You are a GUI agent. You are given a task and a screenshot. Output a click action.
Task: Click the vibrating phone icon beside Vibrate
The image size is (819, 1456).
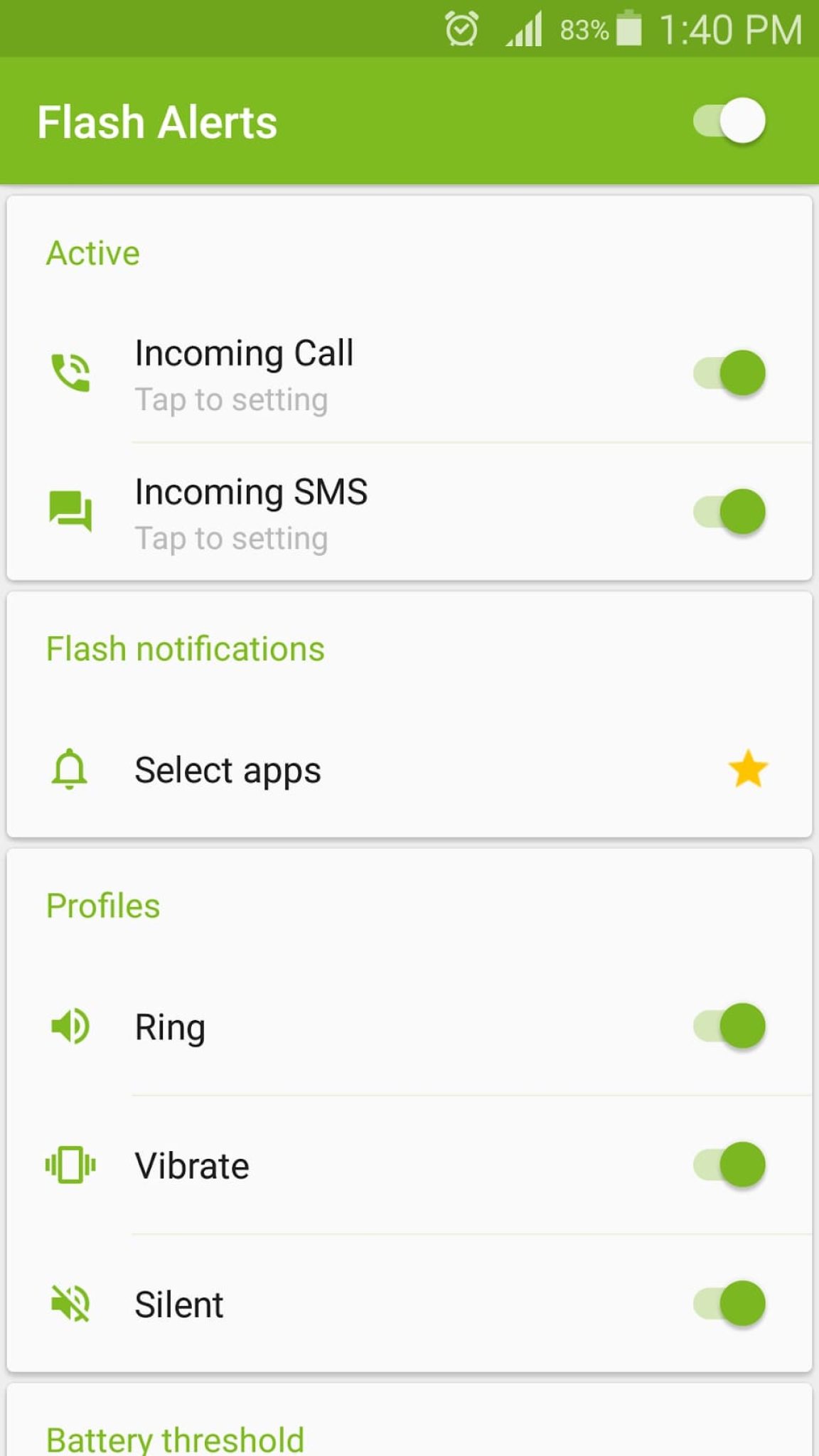68,1165
